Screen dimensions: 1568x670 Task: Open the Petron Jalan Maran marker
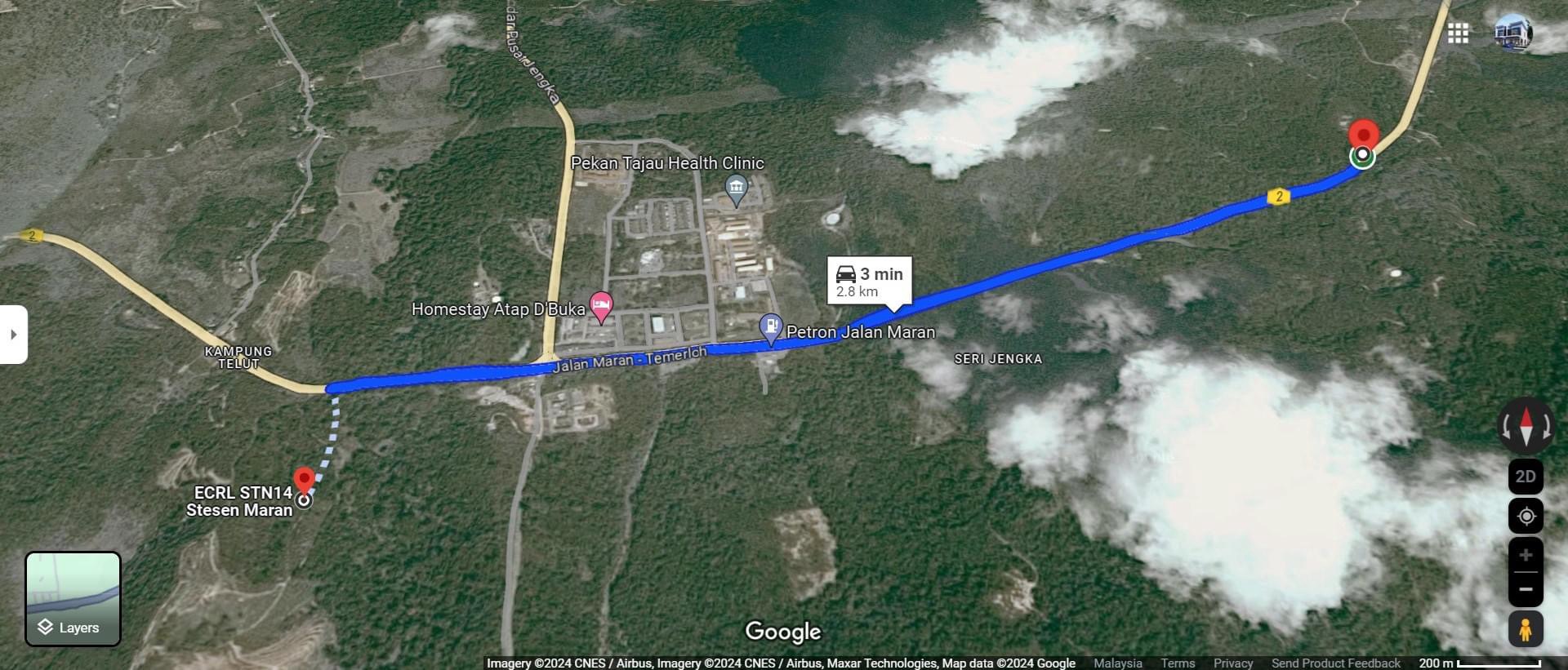coord(770,328)
